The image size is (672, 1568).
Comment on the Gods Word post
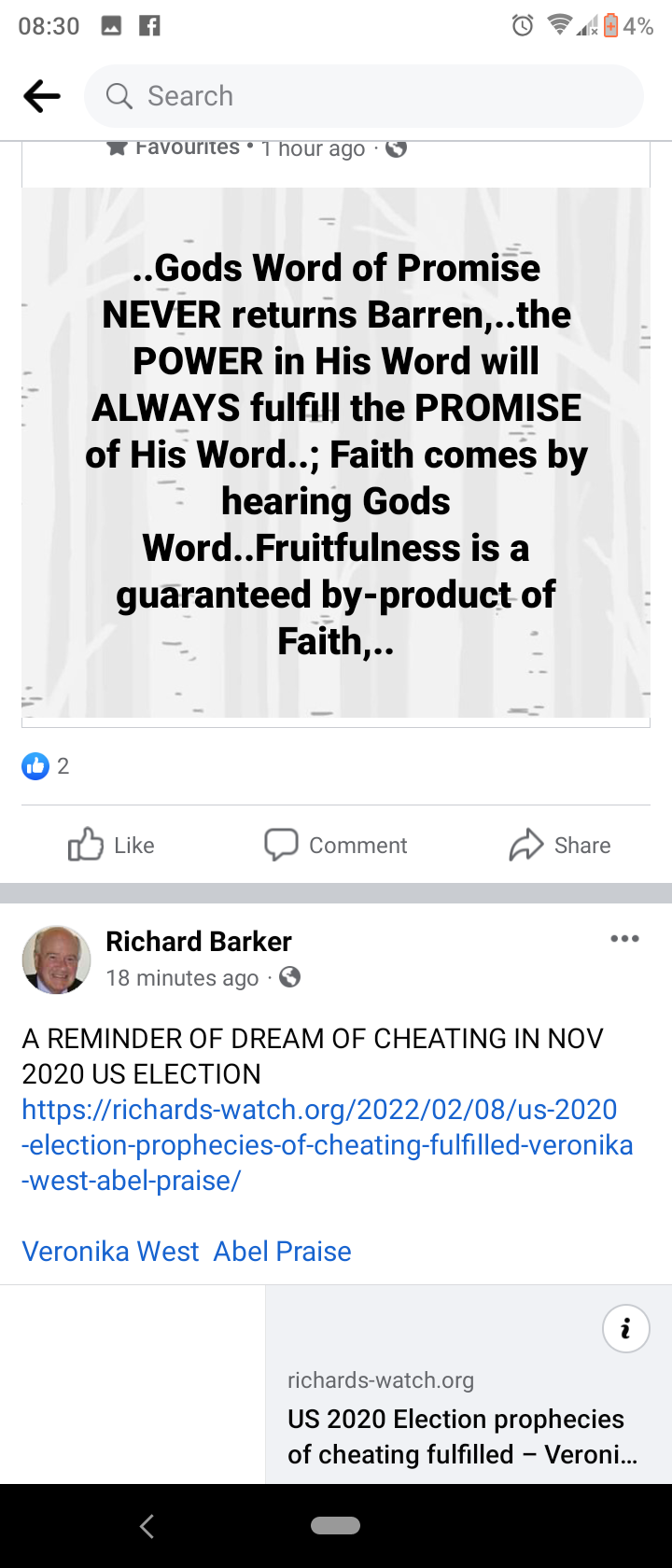(x=336, y=845)
